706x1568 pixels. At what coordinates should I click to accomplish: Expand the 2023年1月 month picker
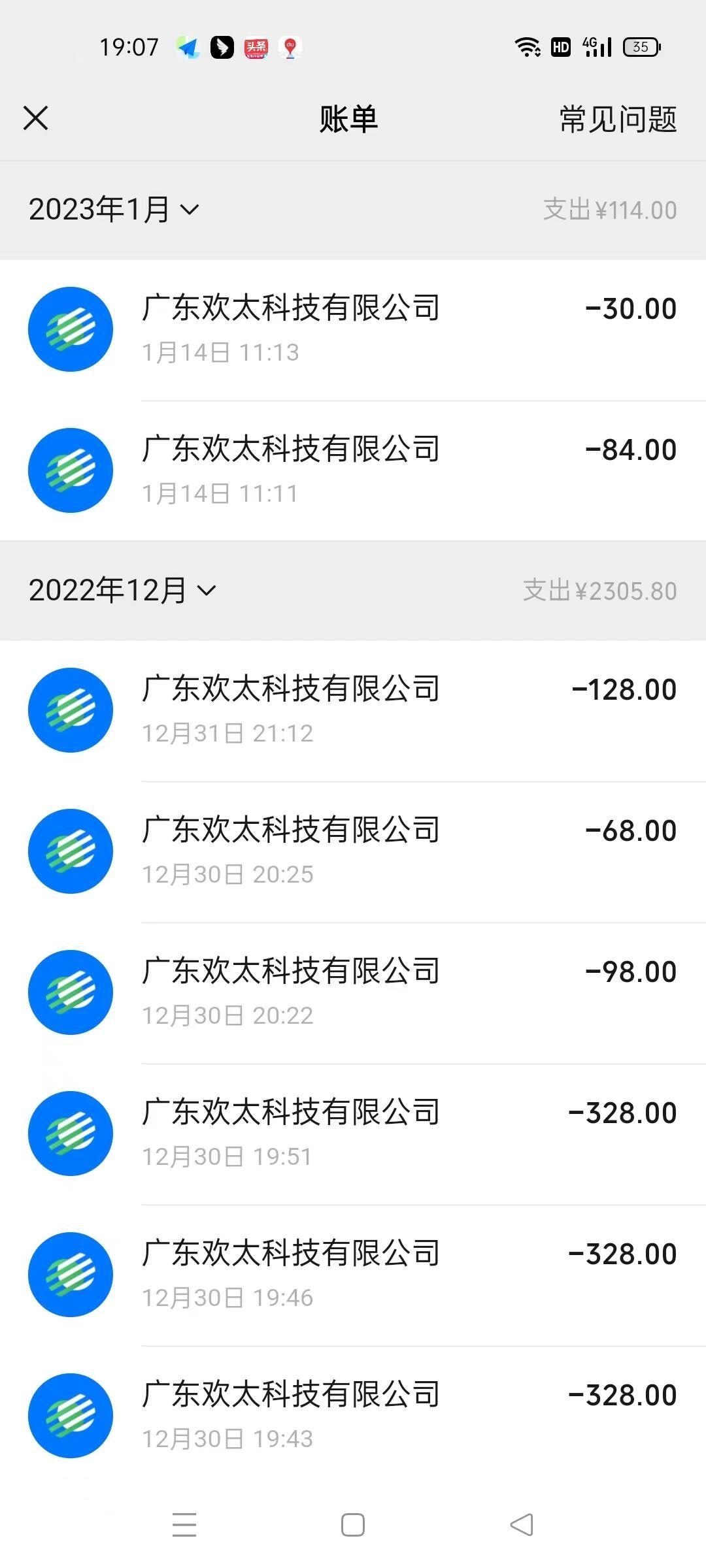tap(114, 210)
